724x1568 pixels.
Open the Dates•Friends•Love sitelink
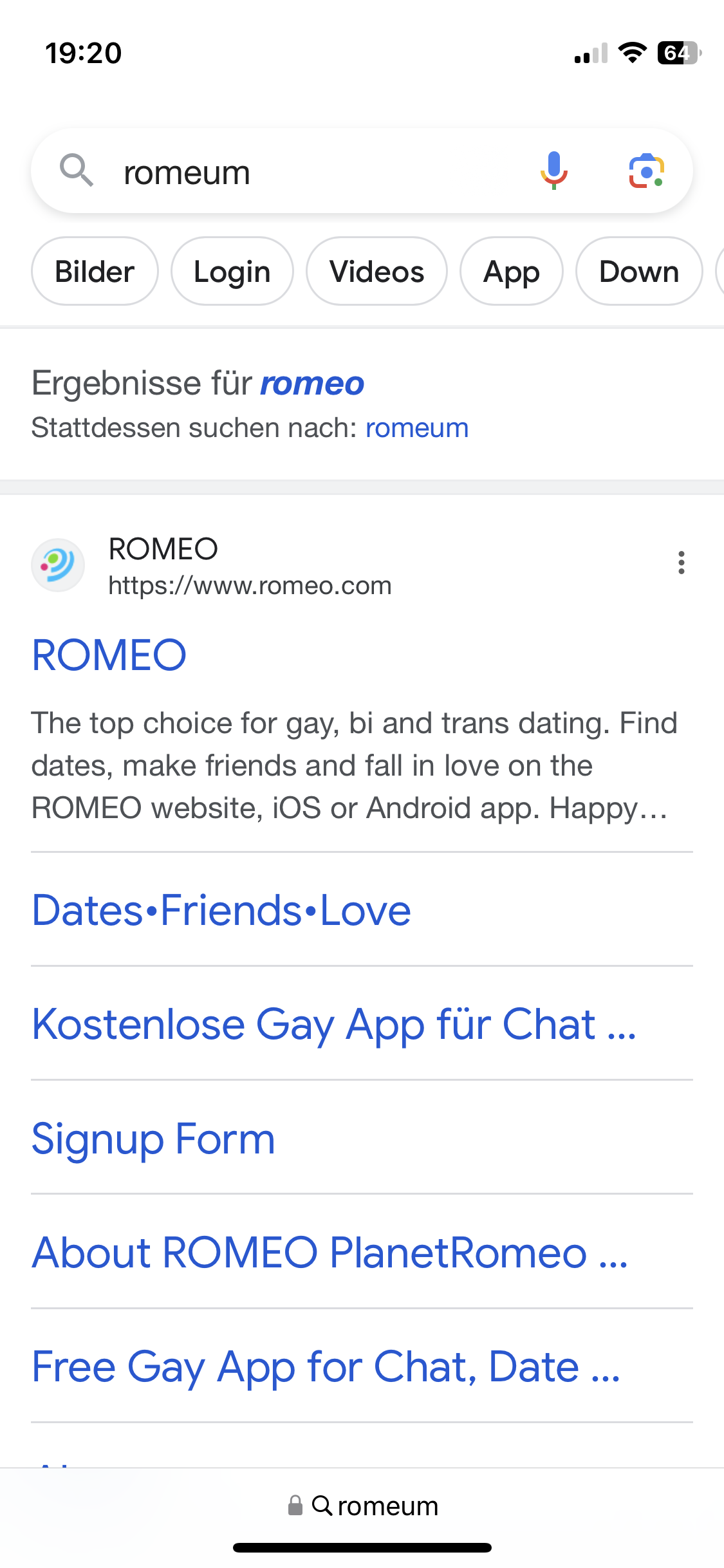click(221, 910)
